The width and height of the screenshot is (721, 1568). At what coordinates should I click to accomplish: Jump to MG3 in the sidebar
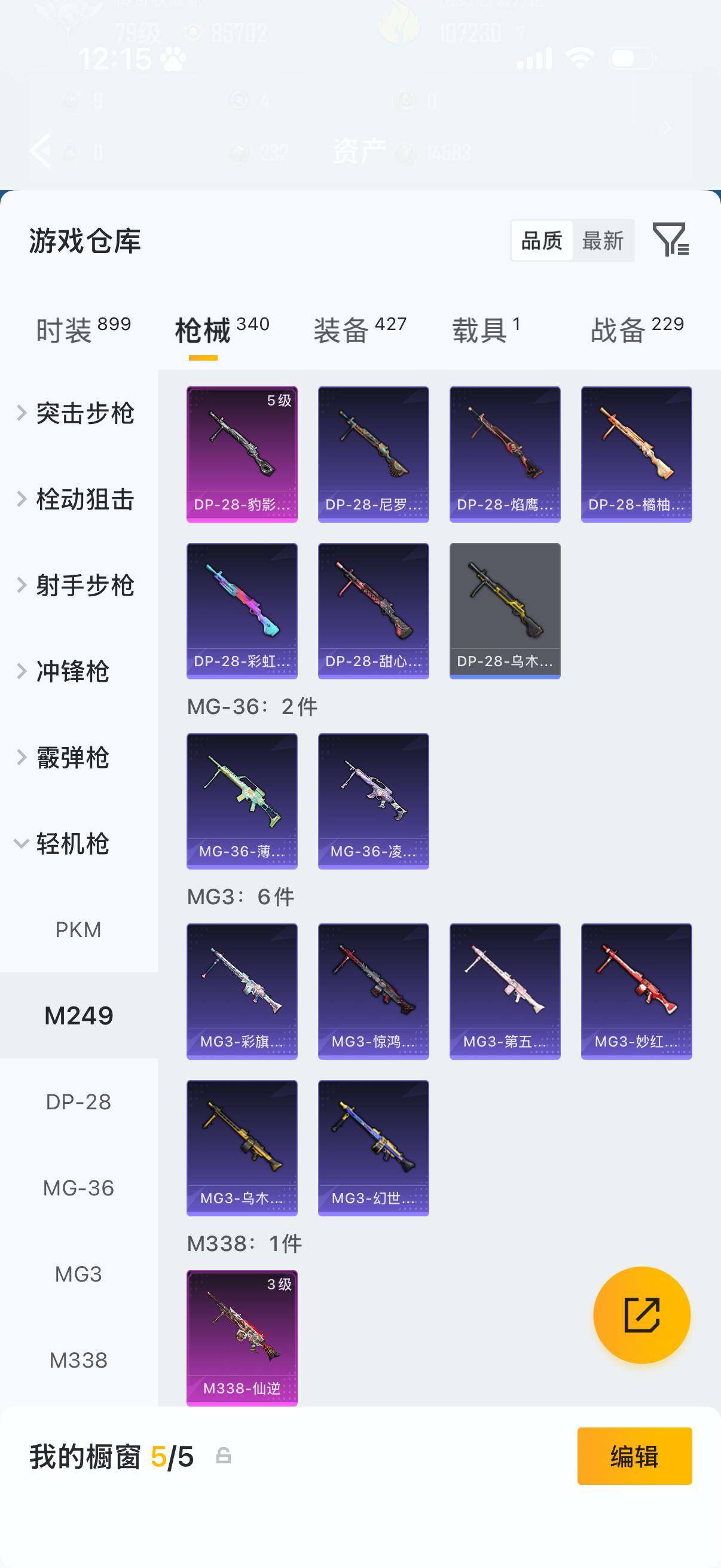click(x=78, y=1273)
